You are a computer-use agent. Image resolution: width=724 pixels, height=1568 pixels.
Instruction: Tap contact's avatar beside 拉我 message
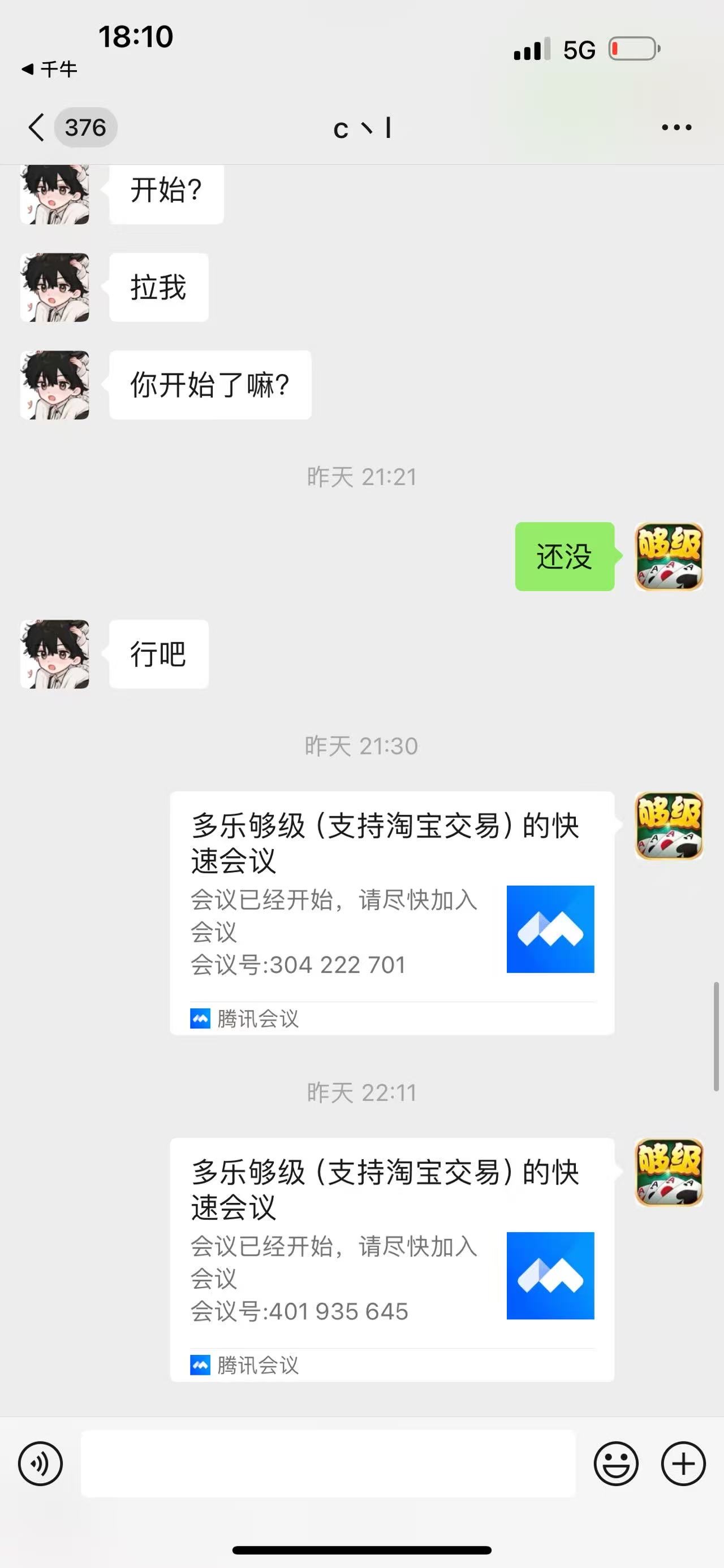click(x=55, y=287)
